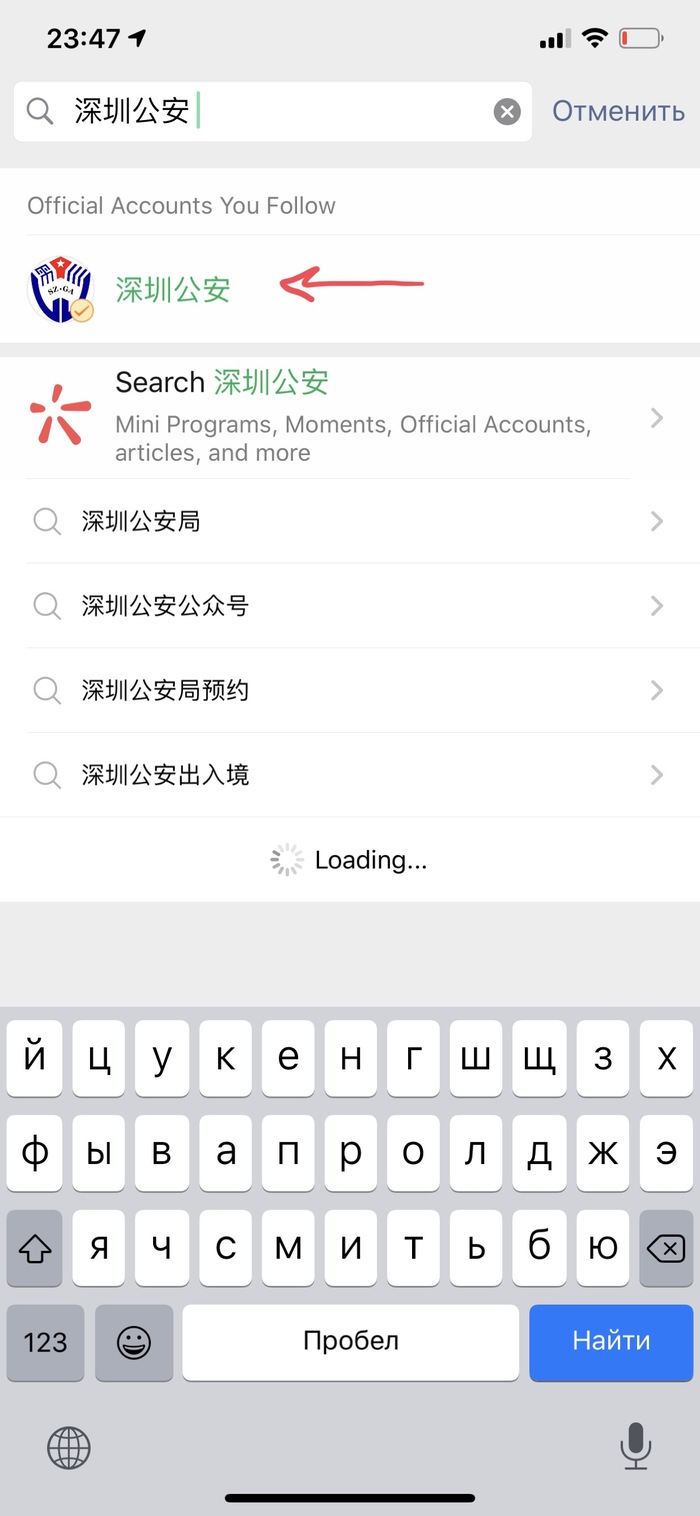Start dictation with the microphone key
Viewport: 700px width, 1516px height.
[633, 1446]
